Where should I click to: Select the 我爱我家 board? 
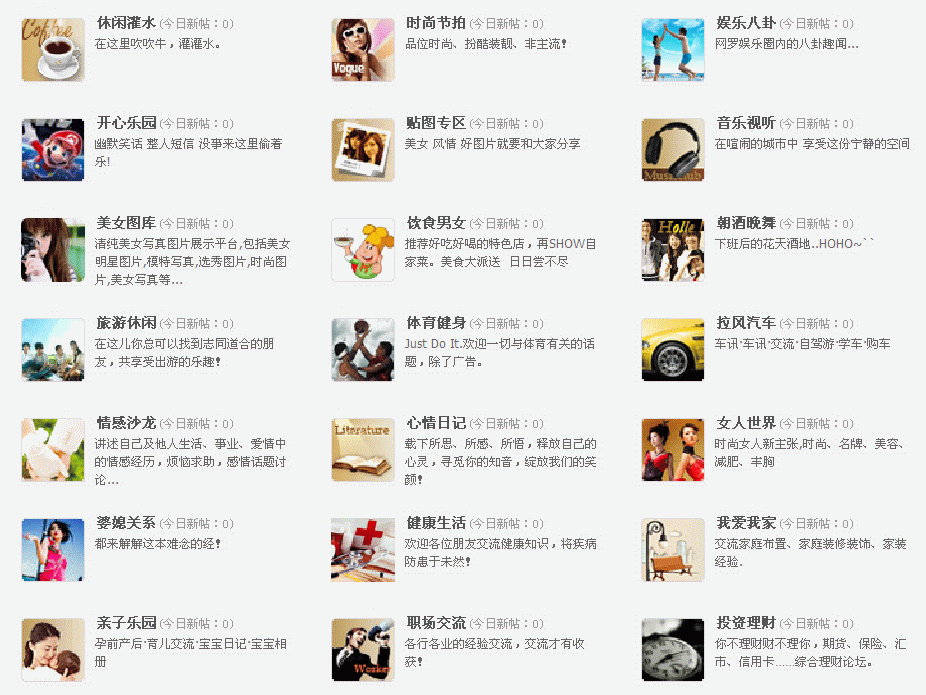(745, 523)
